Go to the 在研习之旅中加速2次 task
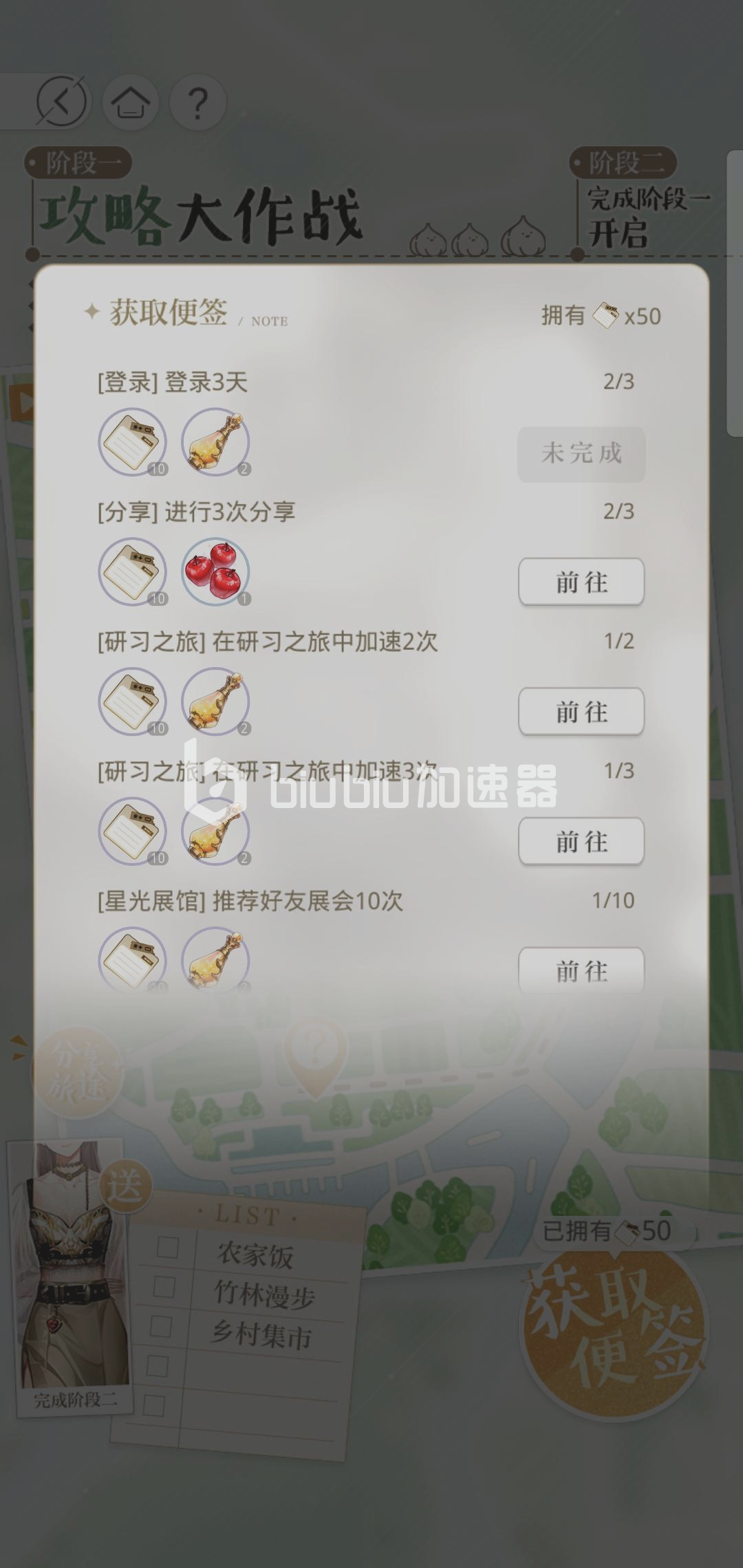Viewport: 743px width, 1568px height. coord(581,712)
